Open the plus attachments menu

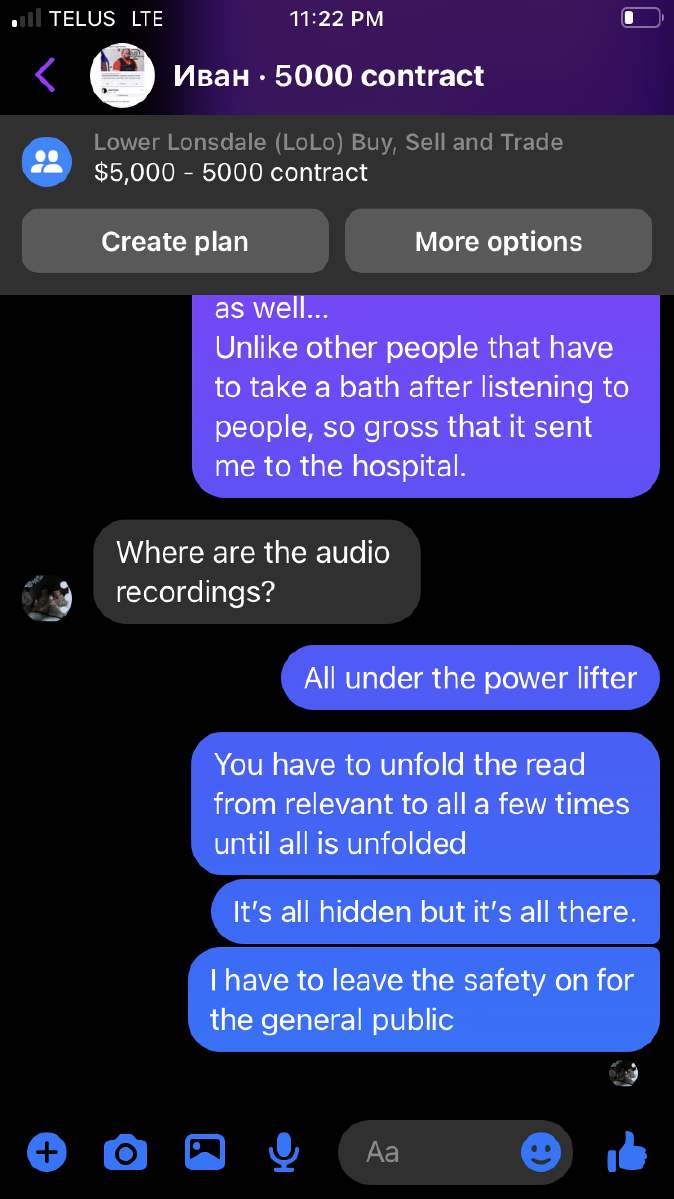[x=47, y=1152]
